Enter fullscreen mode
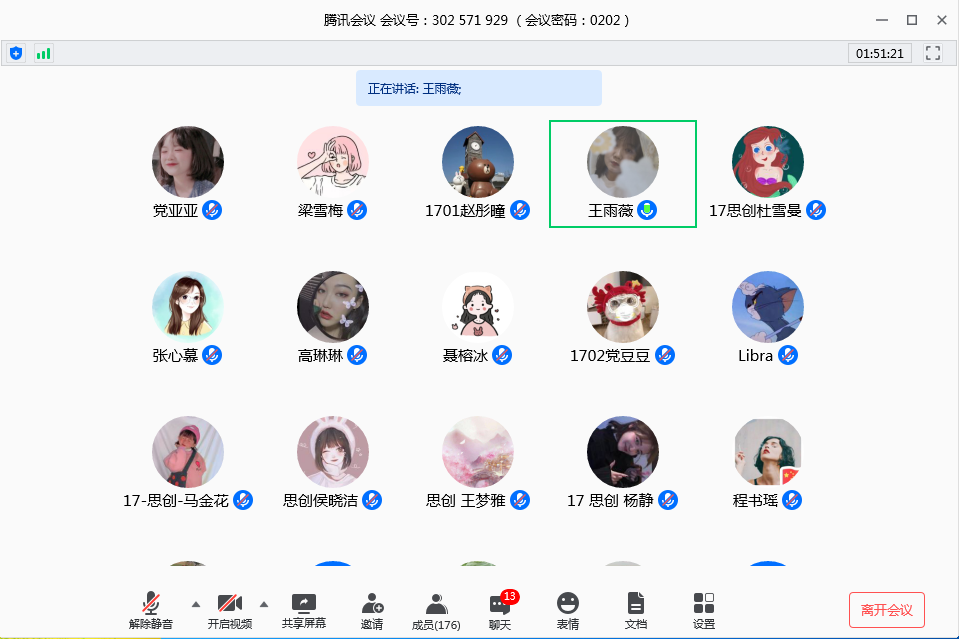959x639 pixels. (933, 53)
